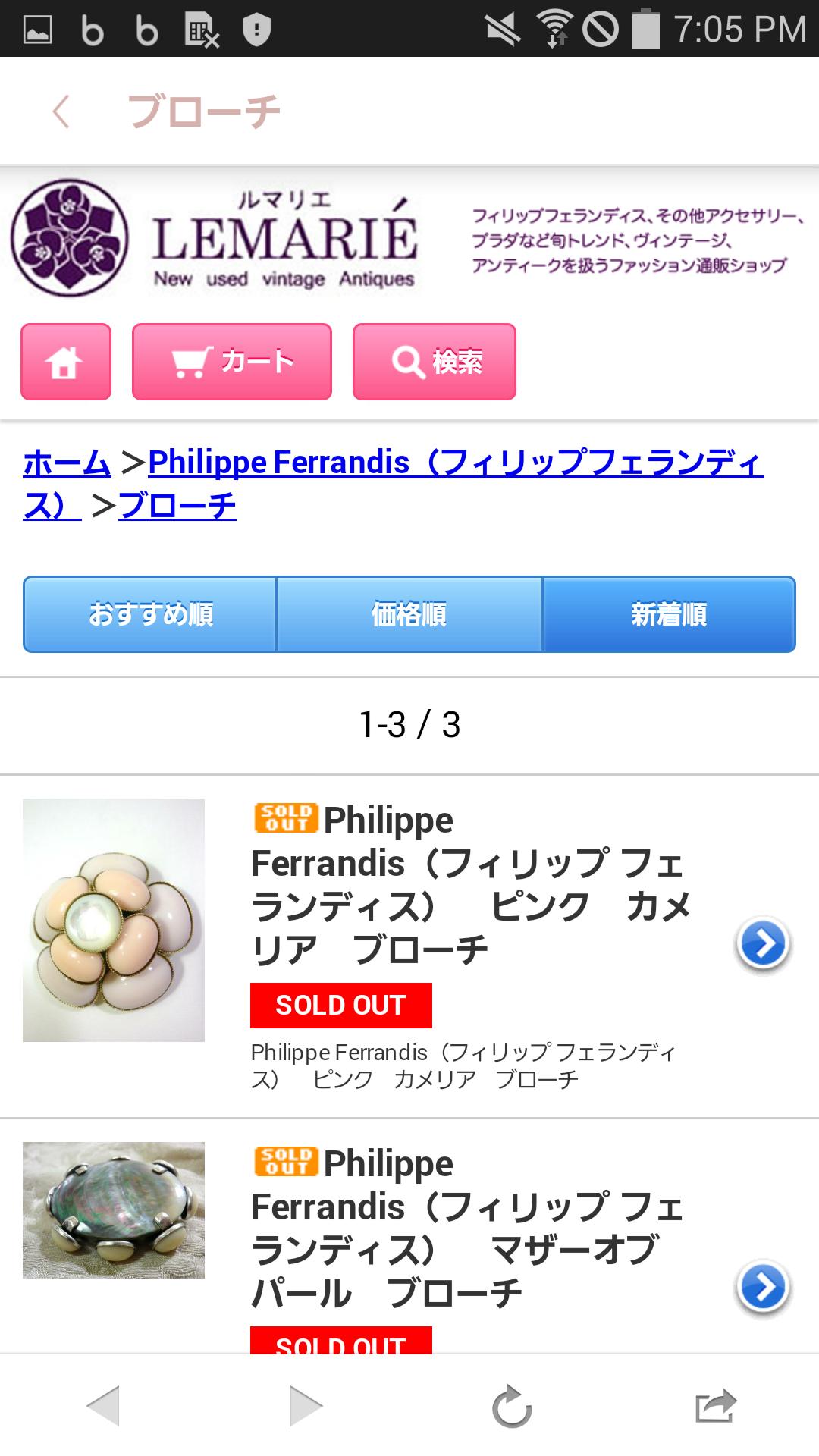Follow the ブローチ breadcrumb link
This screenshot has width=819, height=1456.
point(177,506)
